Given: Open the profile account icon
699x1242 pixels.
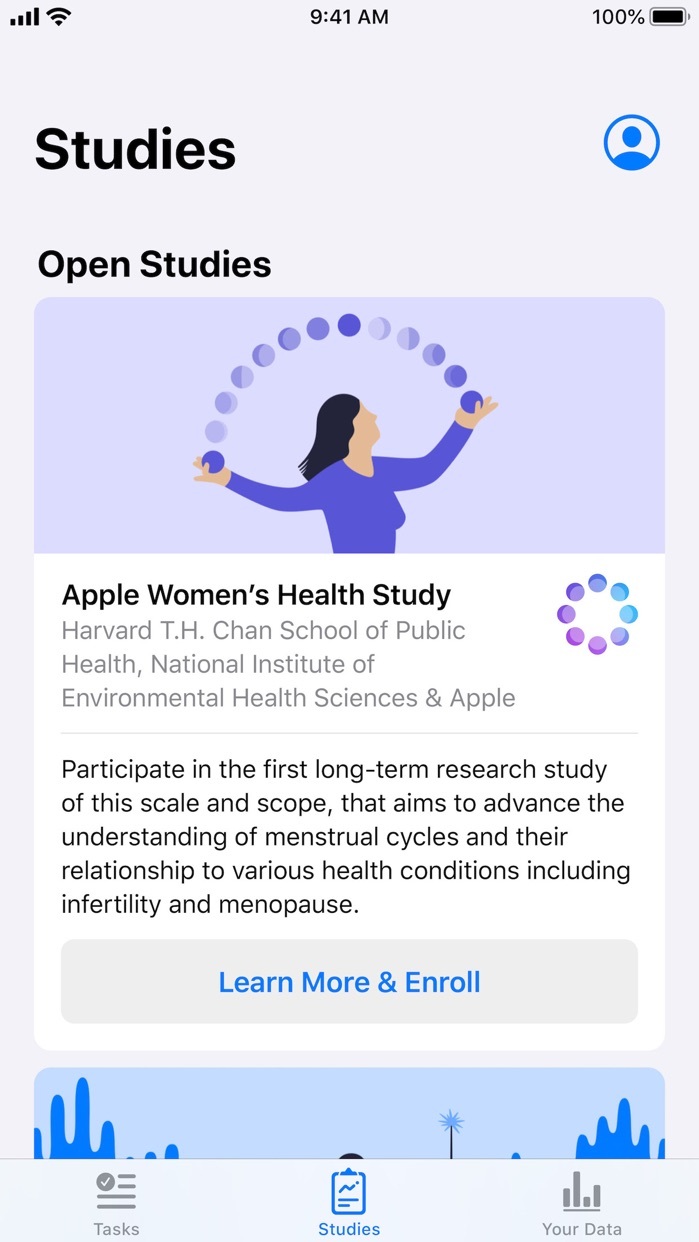Looking at the screenshot, I should [631, 143].
